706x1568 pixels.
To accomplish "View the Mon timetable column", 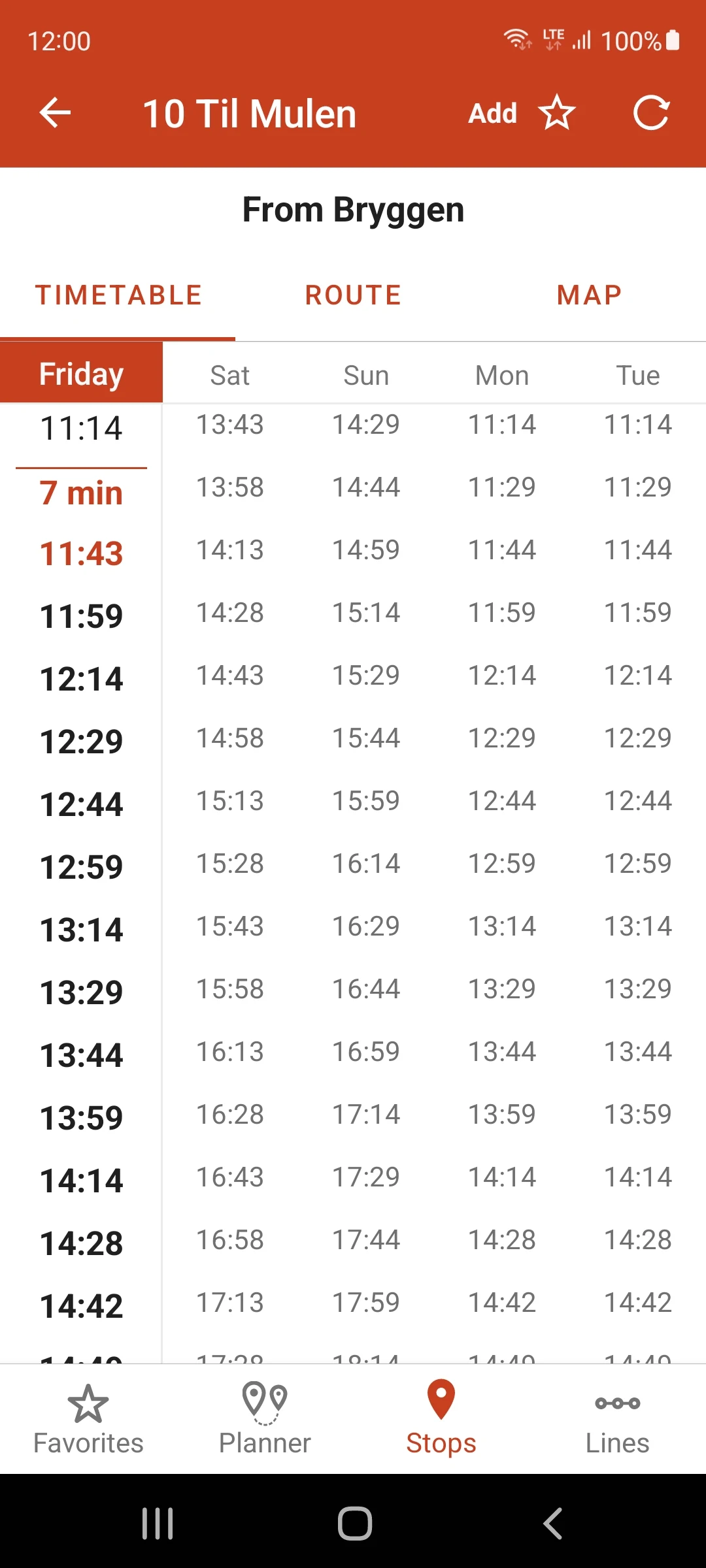I will pyautogui.click(x=502, y=376).
